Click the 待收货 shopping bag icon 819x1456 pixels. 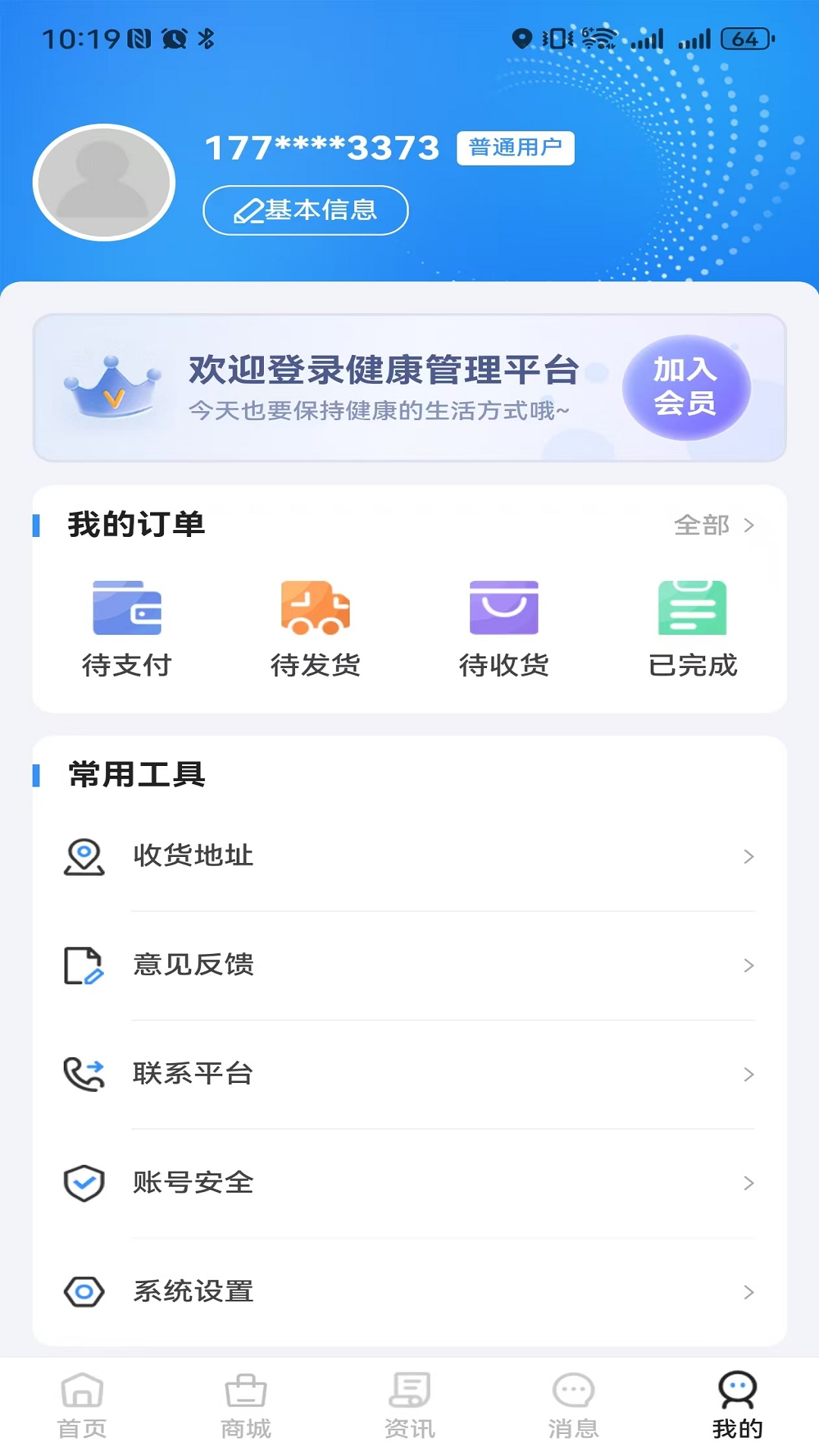tap(504, 607)
